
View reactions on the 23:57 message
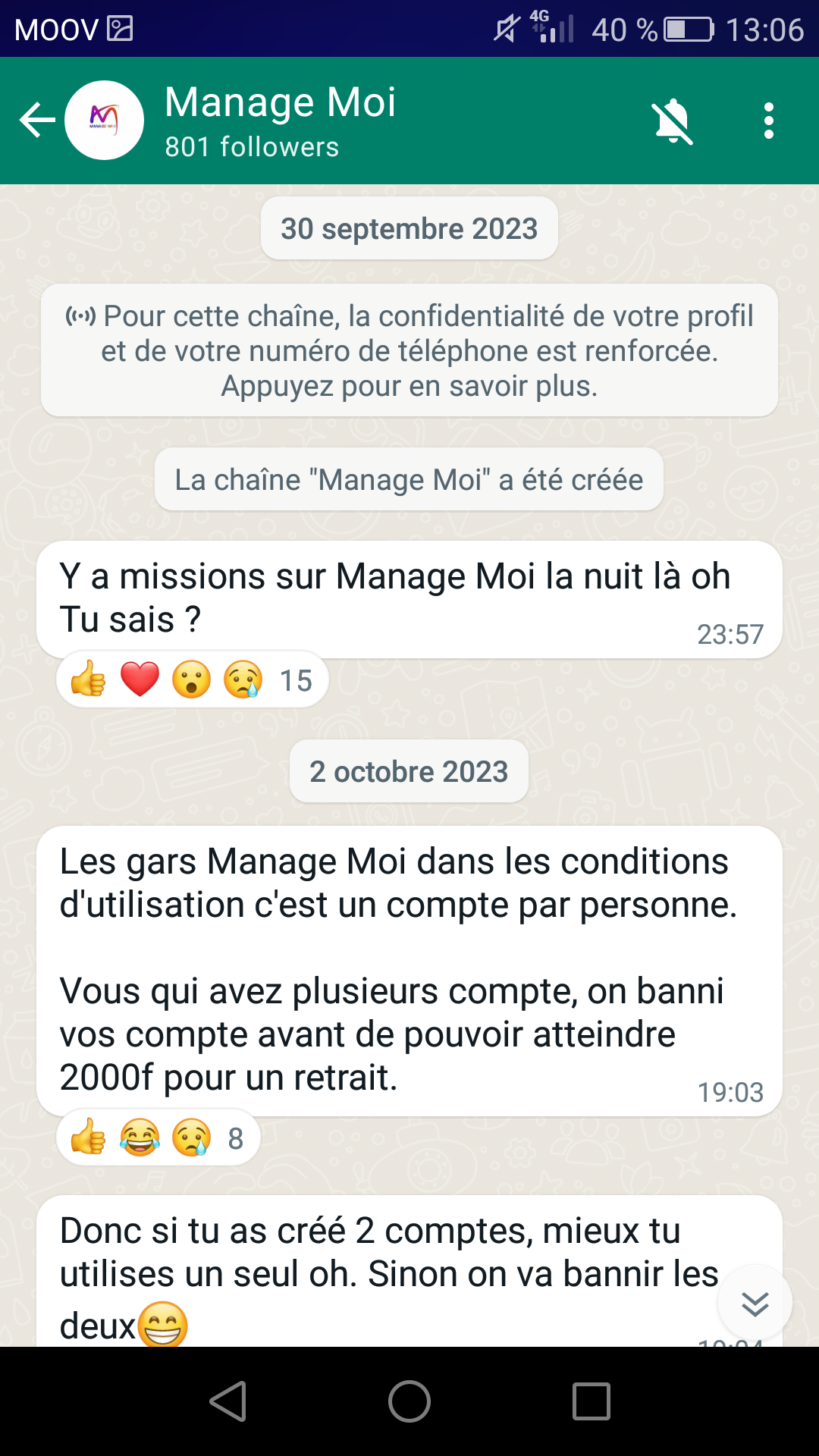(x=192, y=679)
